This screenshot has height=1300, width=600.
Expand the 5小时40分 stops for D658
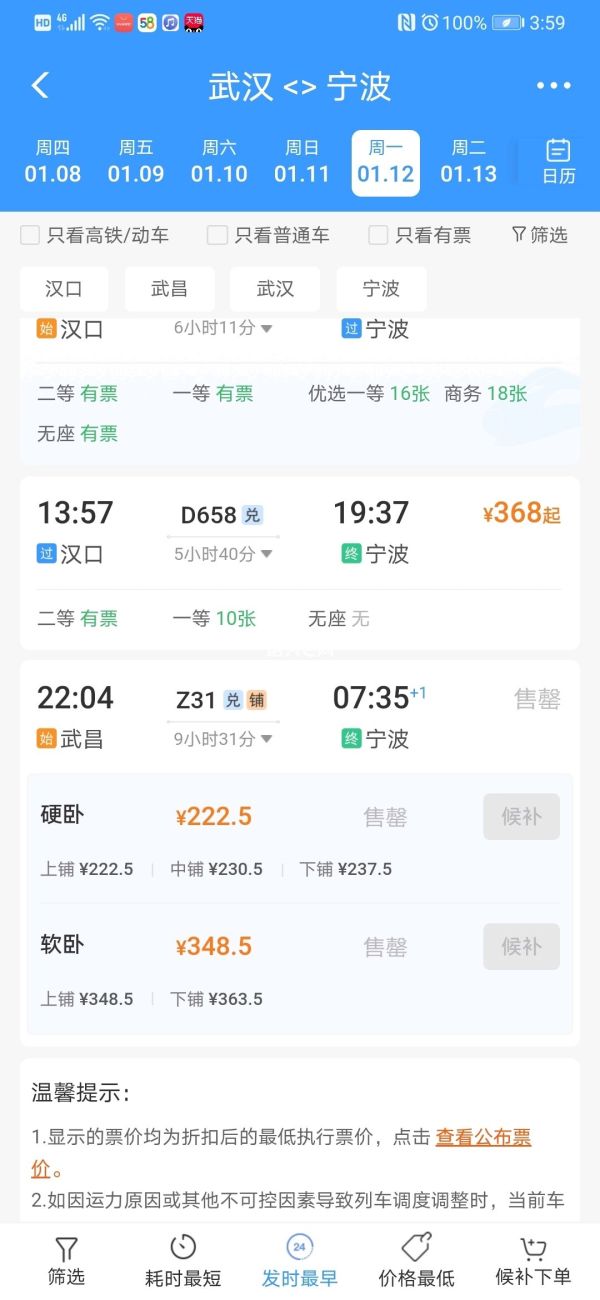[x=222, y=553]
